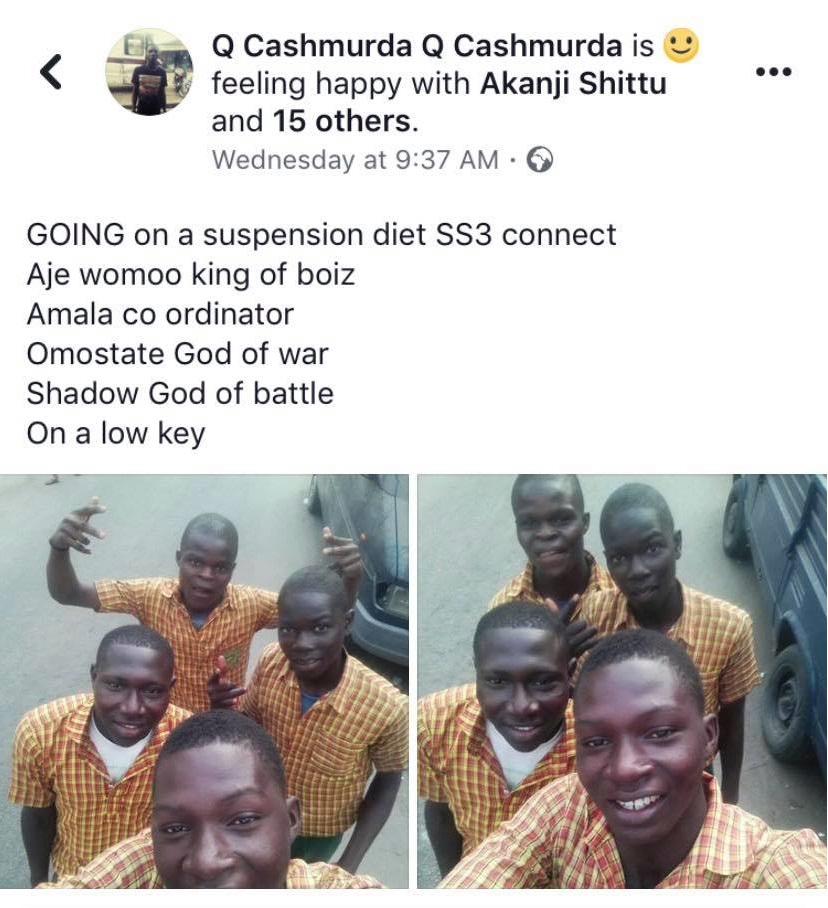Open the left group selfie photo
Screen dimensions: 828x908
coord(204,681)
